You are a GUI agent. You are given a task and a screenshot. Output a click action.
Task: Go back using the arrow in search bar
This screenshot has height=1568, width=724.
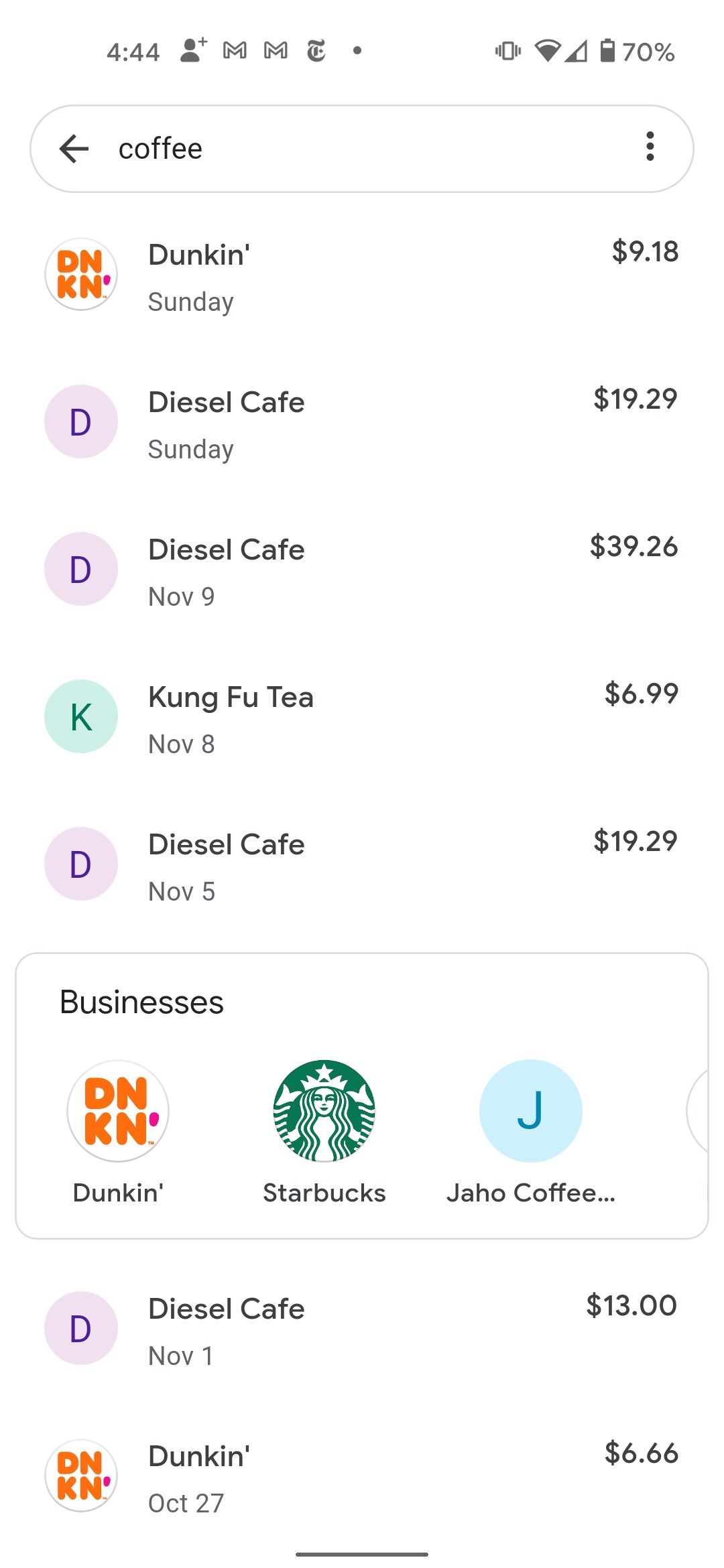(x=74, y=149)
